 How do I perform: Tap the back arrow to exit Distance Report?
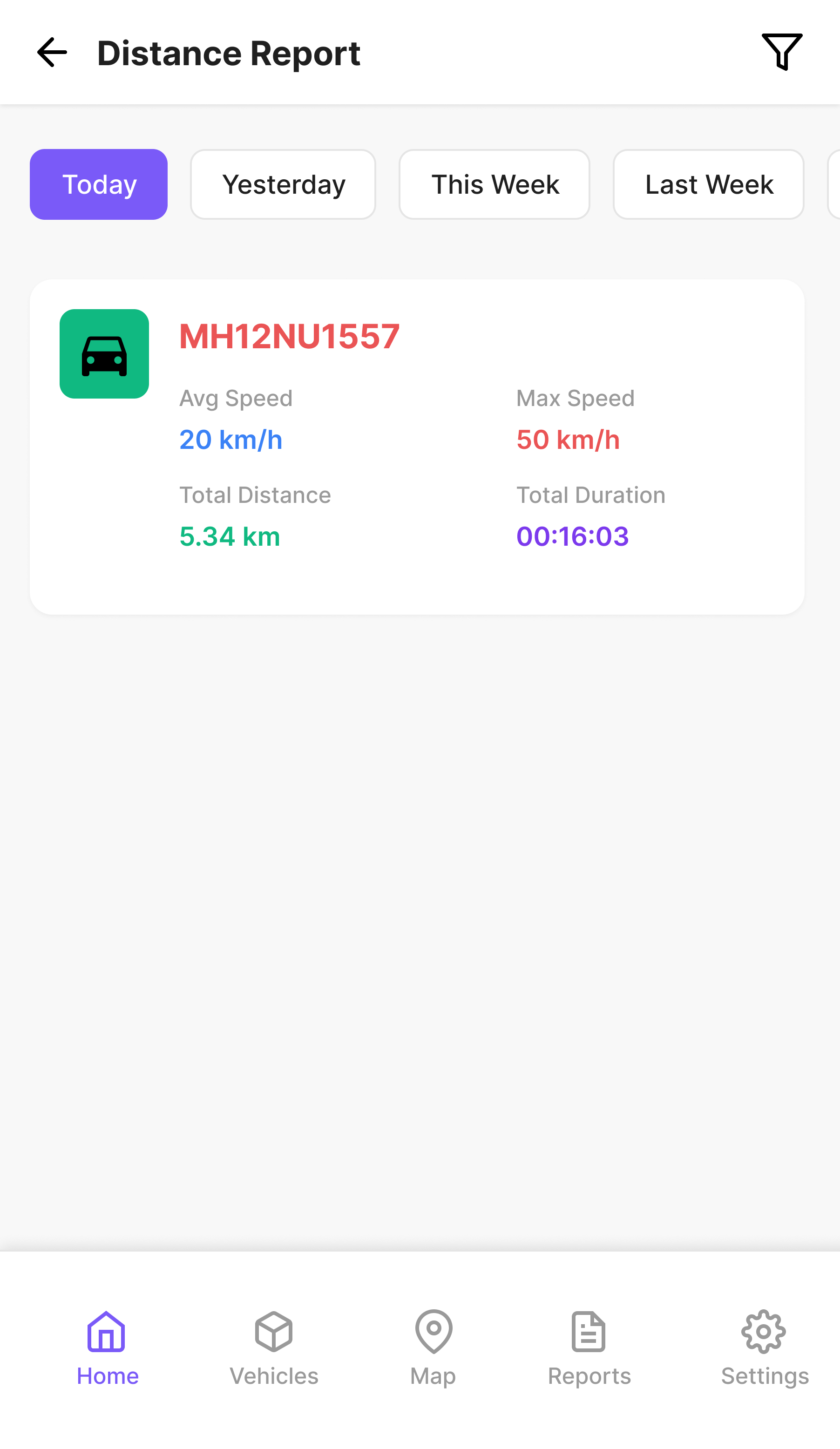click(x=52, y=52)
